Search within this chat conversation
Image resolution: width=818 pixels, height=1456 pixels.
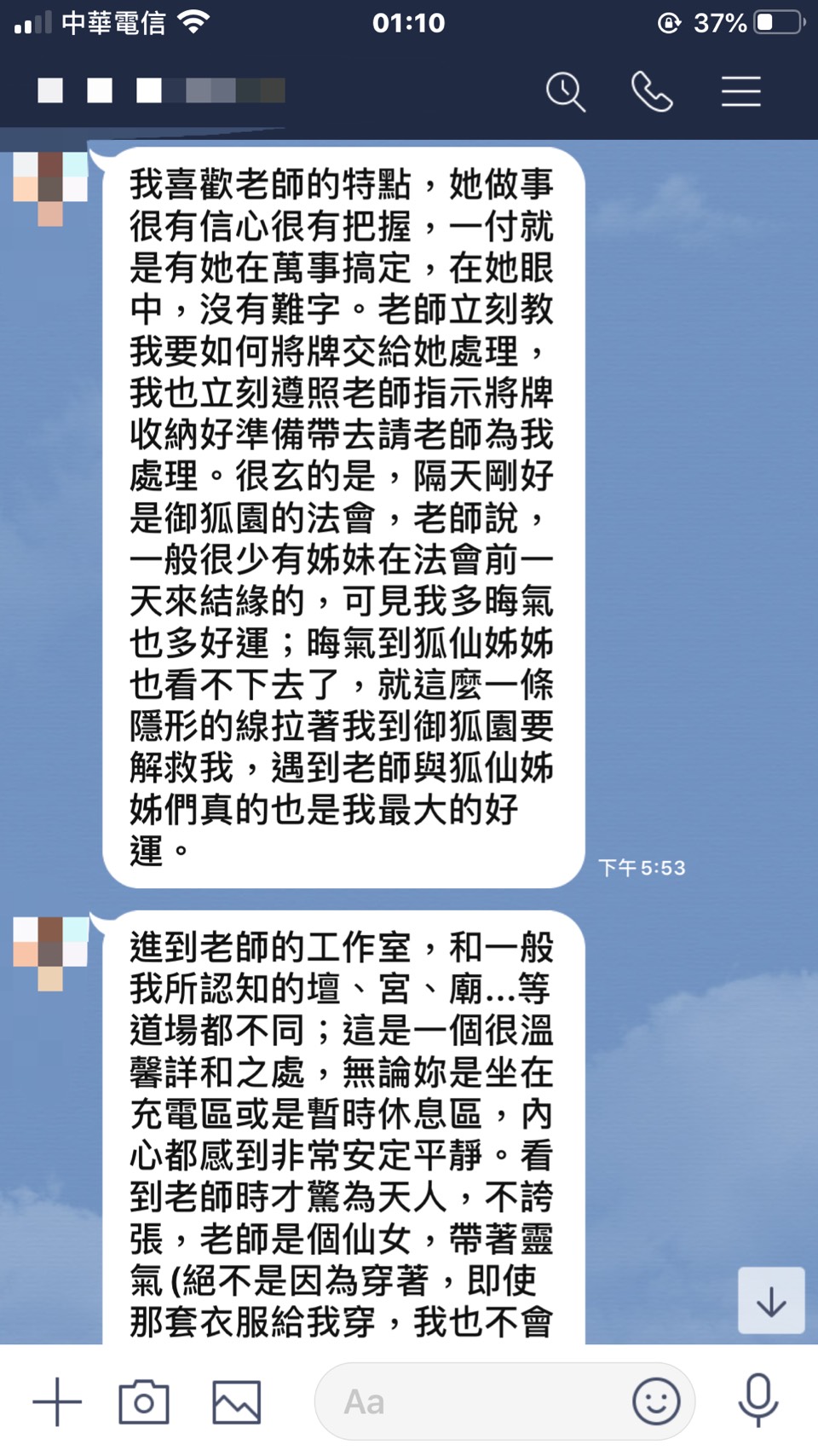click(566, 91)
